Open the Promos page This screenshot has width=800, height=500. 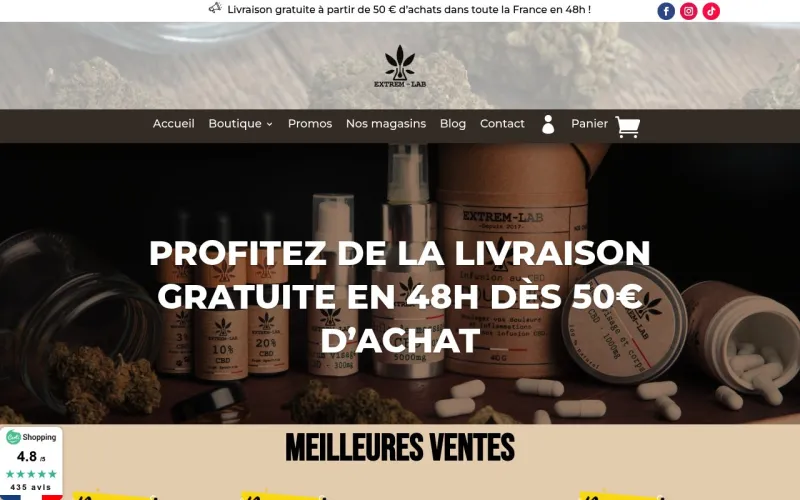pos(310,124)
